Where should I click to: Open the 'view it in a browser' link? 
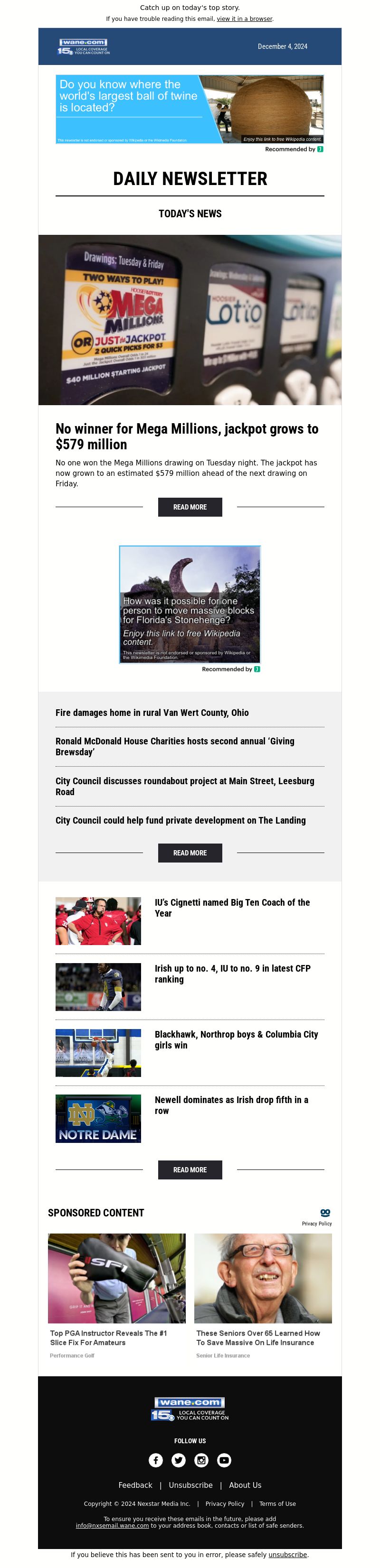(x=244, y=19)
